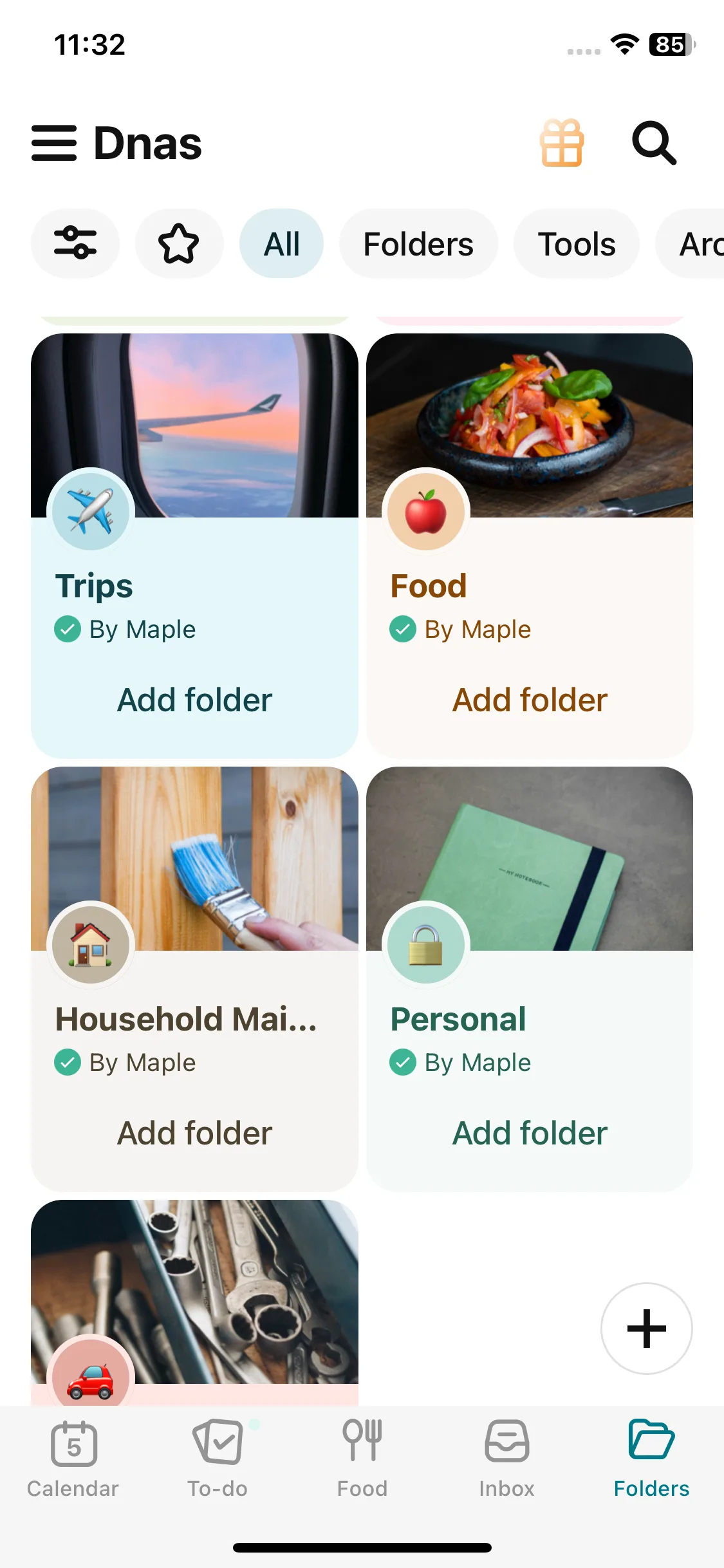The height and width of the screenshot is (1568, 724).
Task: Open search with the magnifier icon
Action: (654, 143)
